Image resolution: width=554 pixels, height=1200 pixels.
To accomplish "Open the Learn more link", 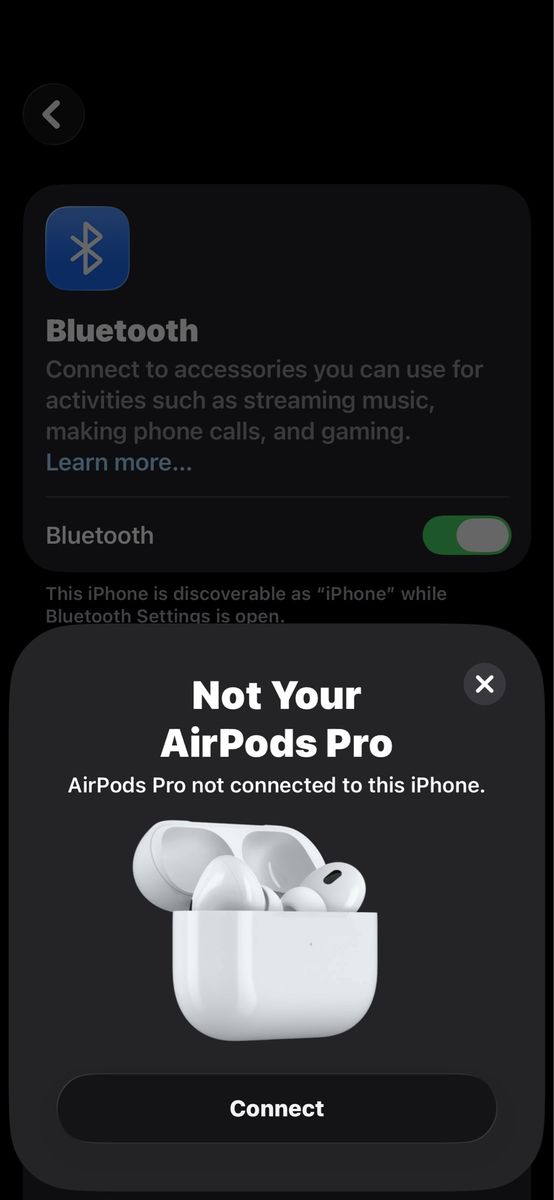I will click(119, 462).
